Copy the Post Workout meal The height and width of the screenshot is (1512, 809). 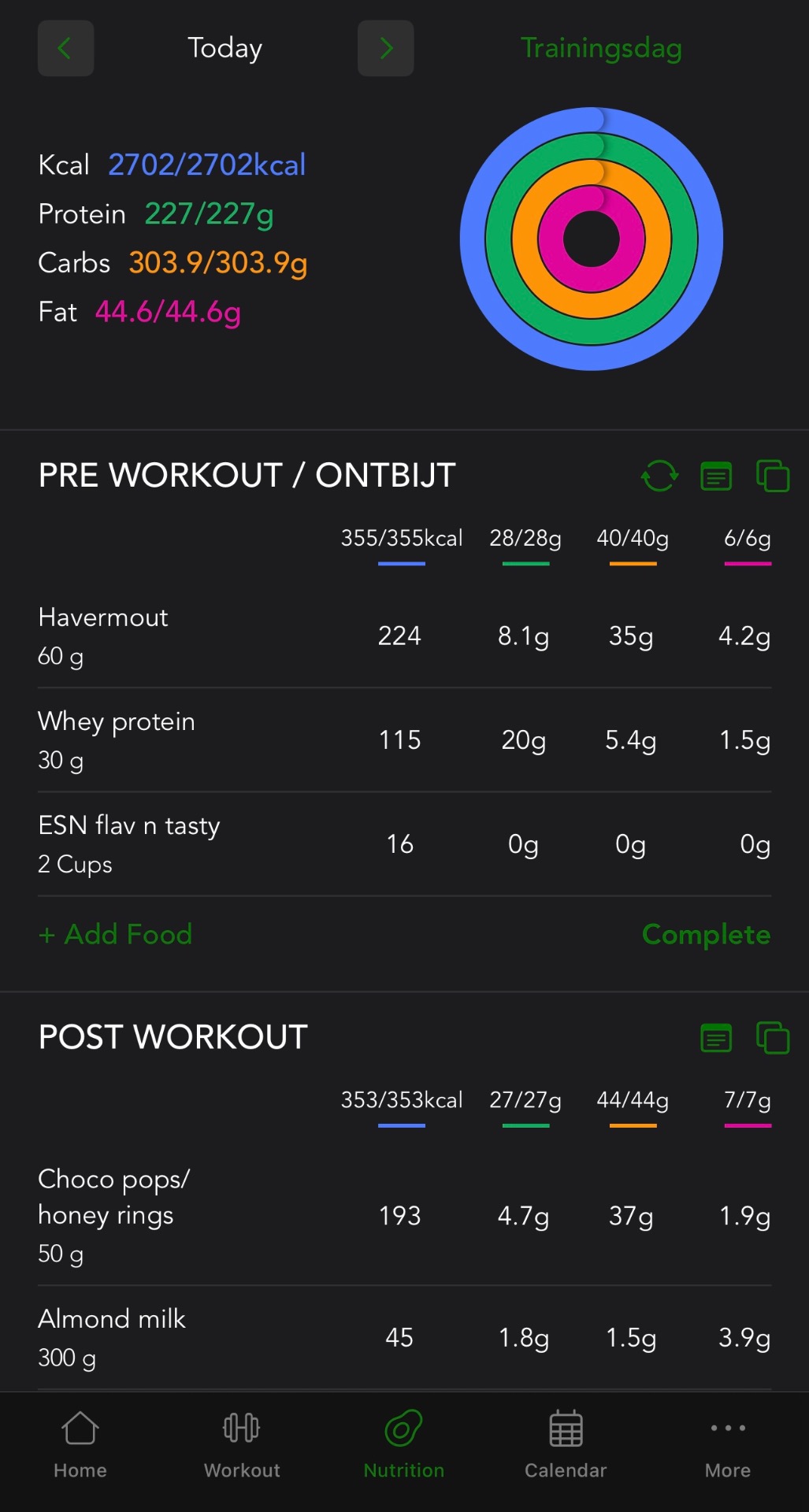pos(773,1037)
